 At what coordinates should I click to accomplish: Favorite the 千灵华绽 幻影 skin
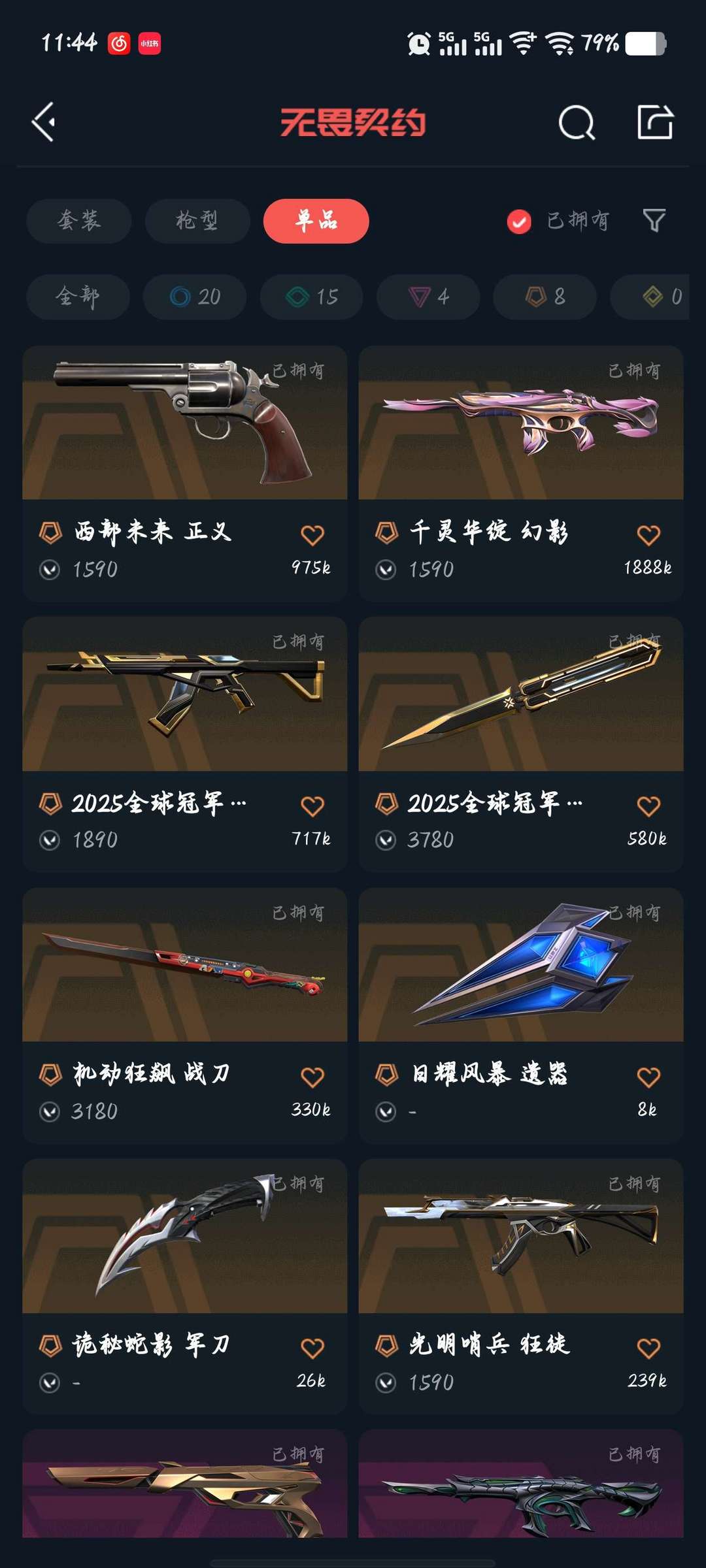pyautogui.click(x=649, y=534)
